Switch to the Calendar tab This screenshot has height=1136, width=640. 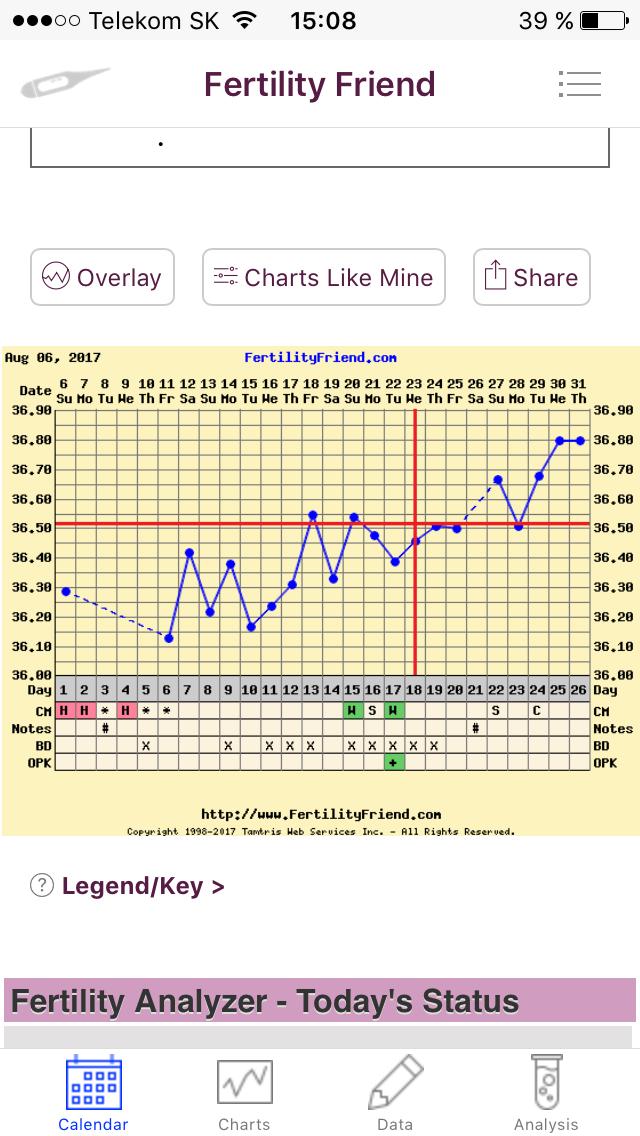point(93,1093)
